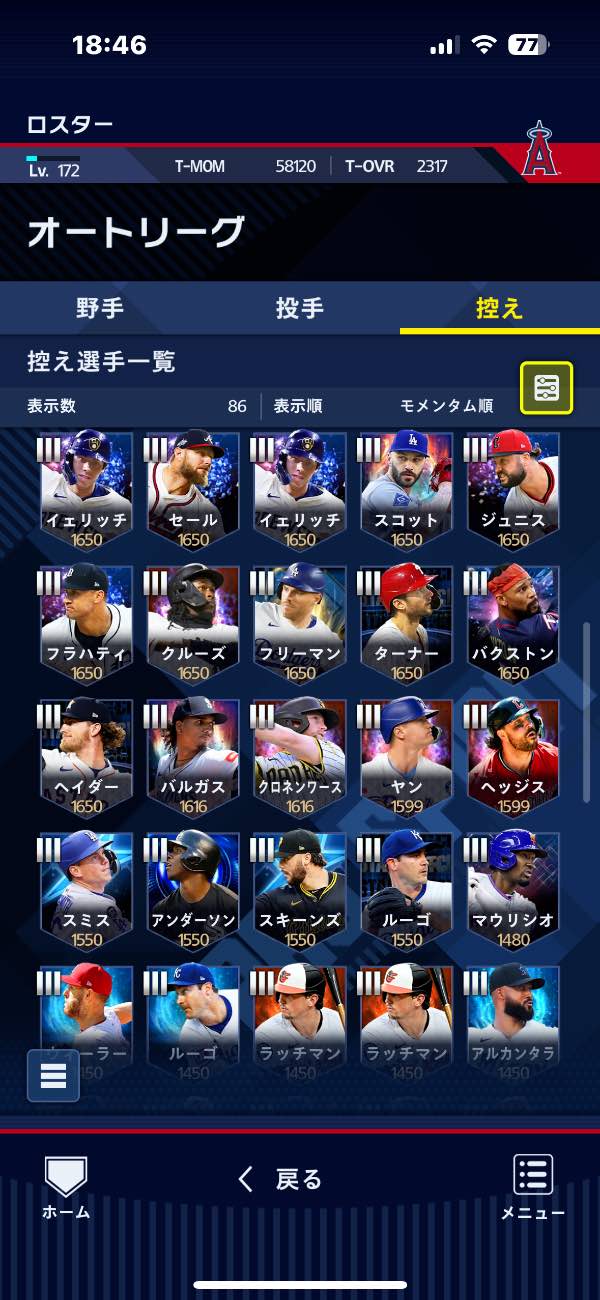Go back with the 戻る button
The width and height of the screenshot is (600, 1300).
pos(280,1179)
